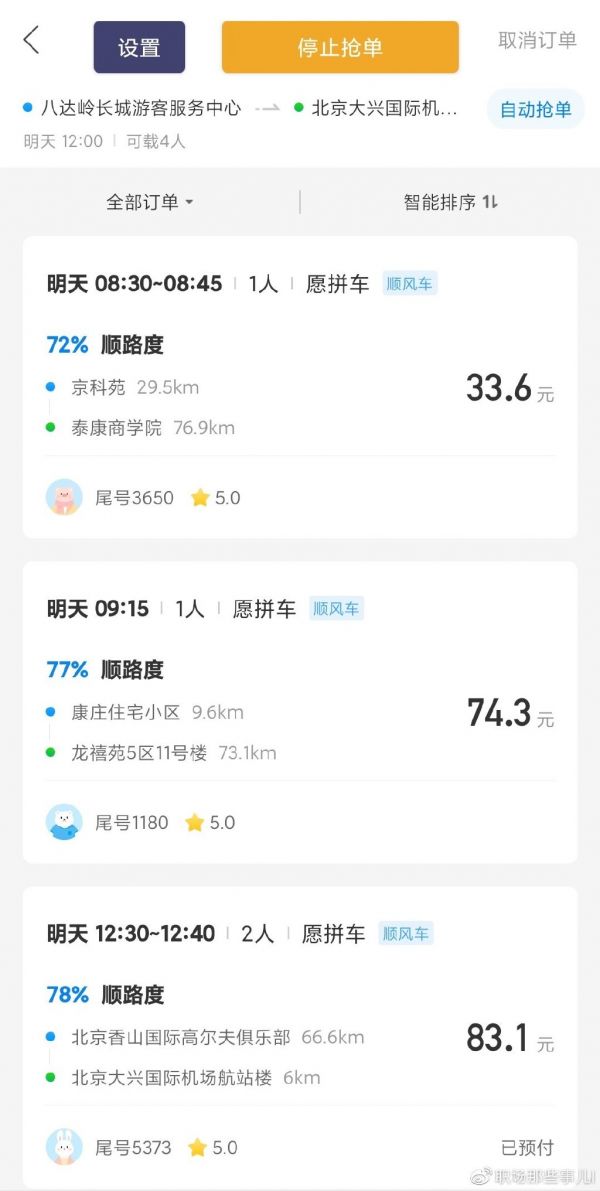Viewport: 600px width, 1191px height.
Task: View passenger profile 尾号5373
Action: coord(110,1147)
